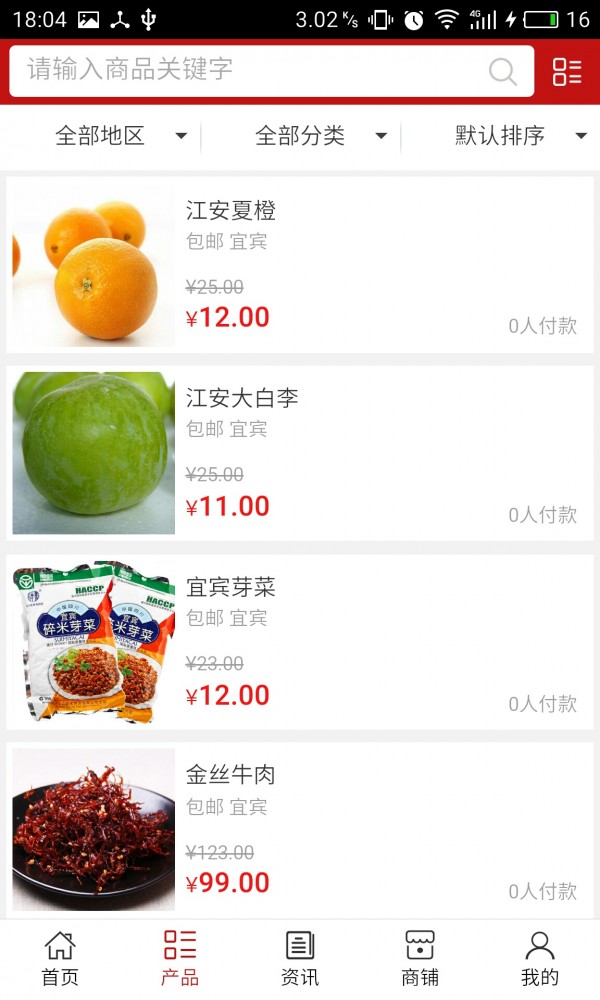Expand the 全部分类 category dropdown
Image resolution: width=600 pixels, height=1000 pixels.
[x=320, y=136]
